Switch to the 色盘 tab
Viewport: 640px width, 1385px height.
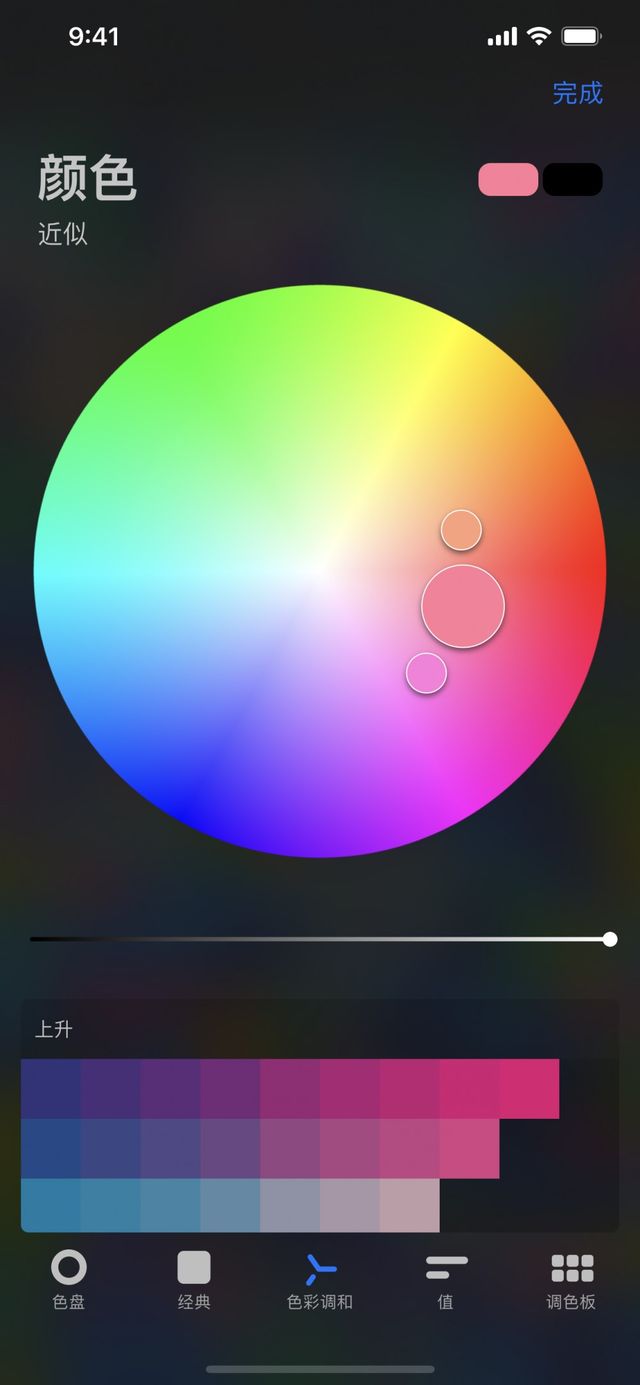tap(68, 1279)
